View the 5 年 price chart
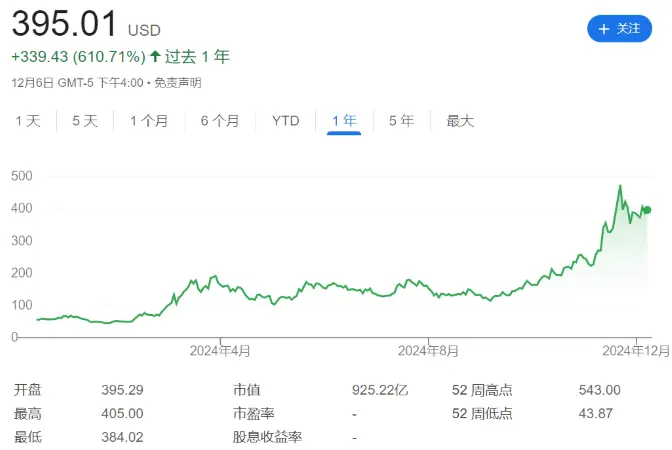This screenshot has width=672, height=450. coord(401,121)
